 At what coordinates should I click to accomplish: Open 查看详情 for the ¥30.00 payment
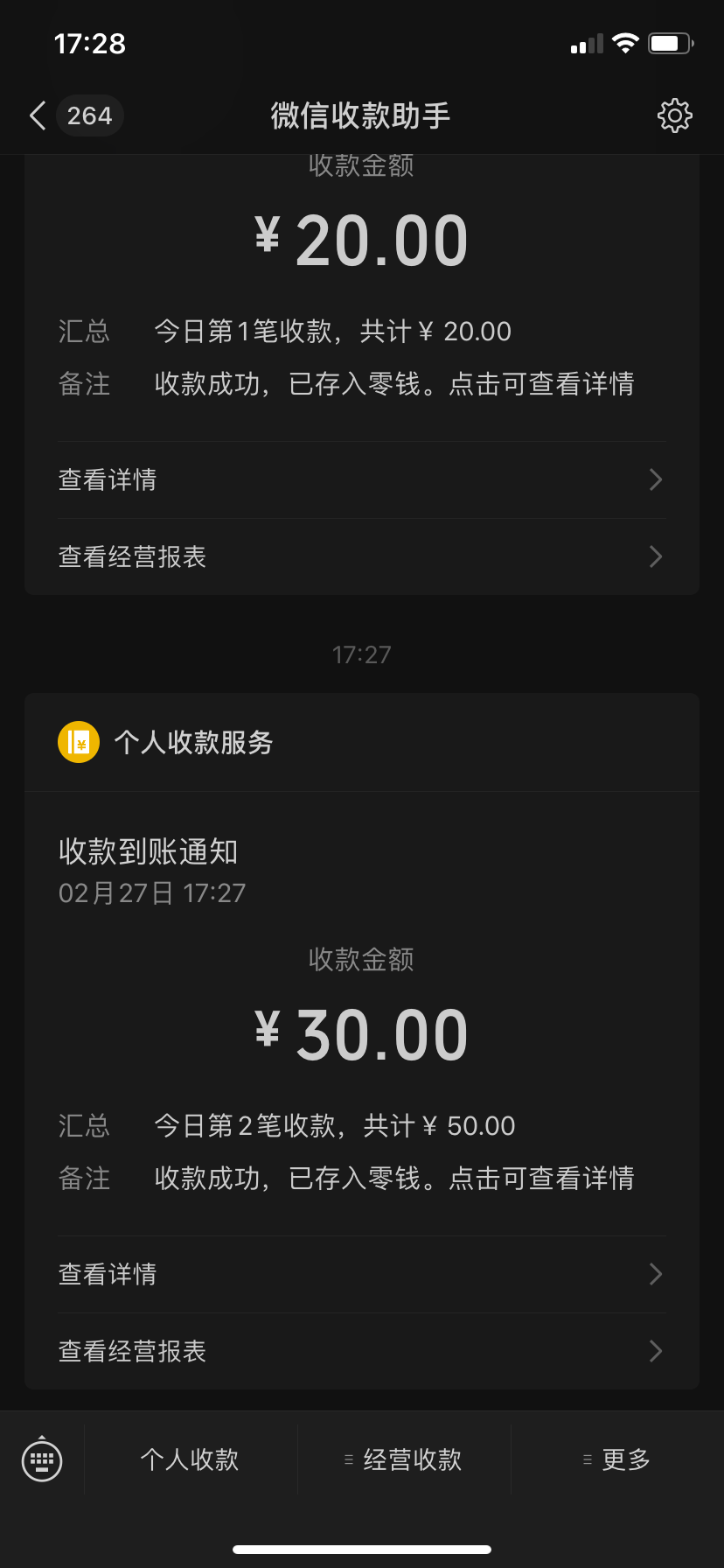tap(362, 1274)
